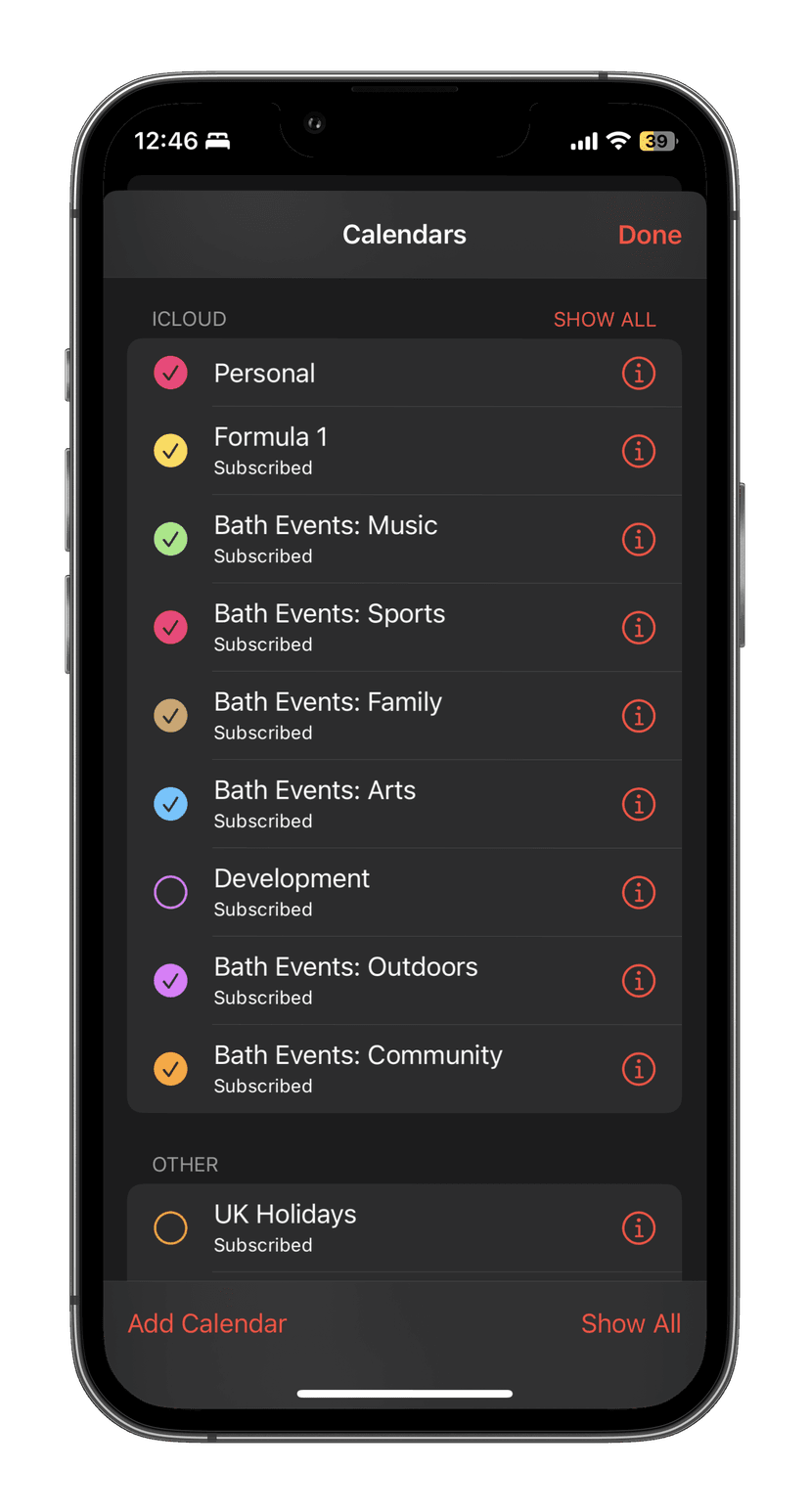Image resolution: width=810 pixels, height=1512 pixels.
Task: Enable the UK Holidays calendar
Action: click(x=171, y=1227)
